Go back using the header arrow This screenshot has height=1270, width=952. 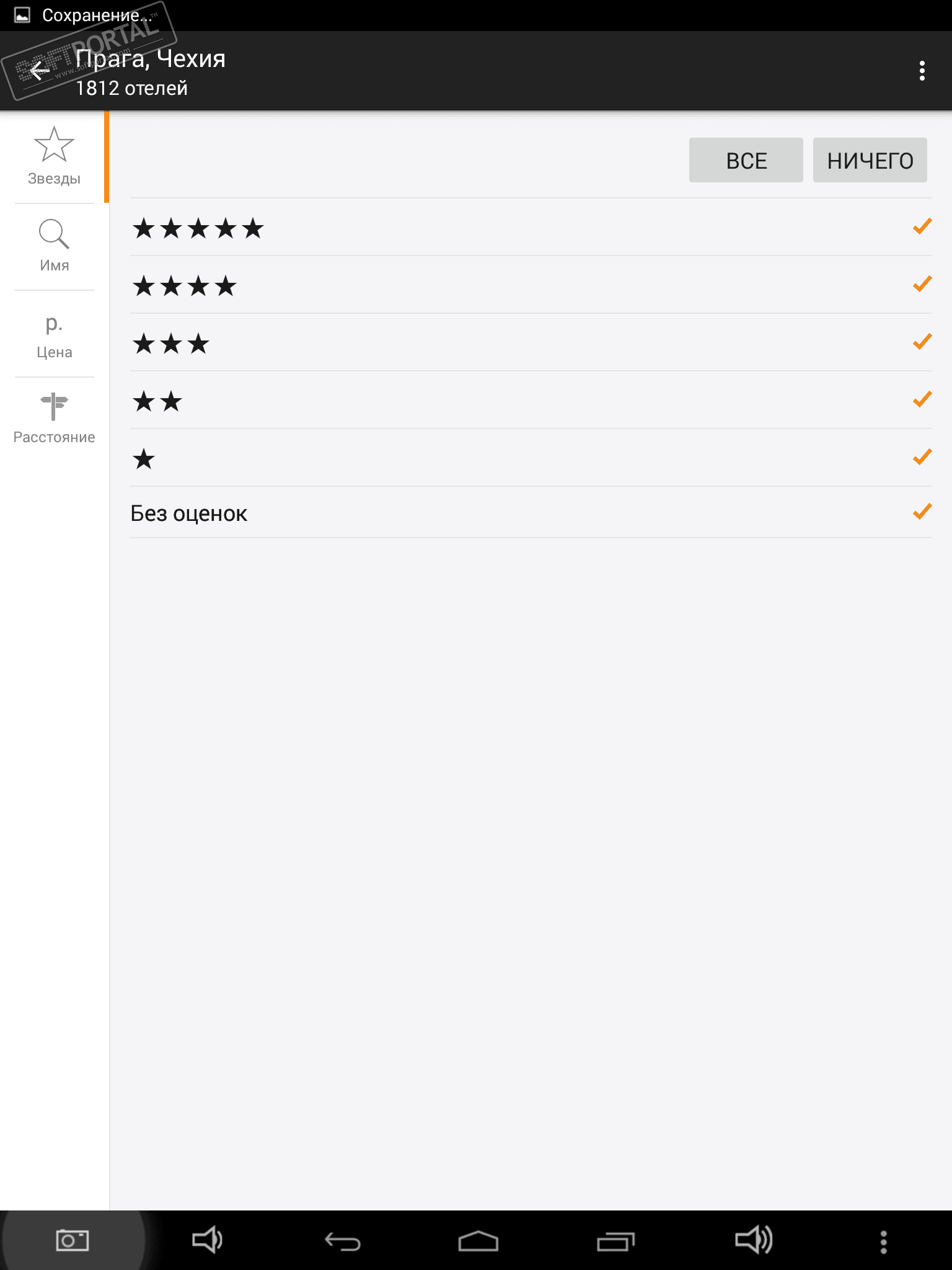(38, 71)
